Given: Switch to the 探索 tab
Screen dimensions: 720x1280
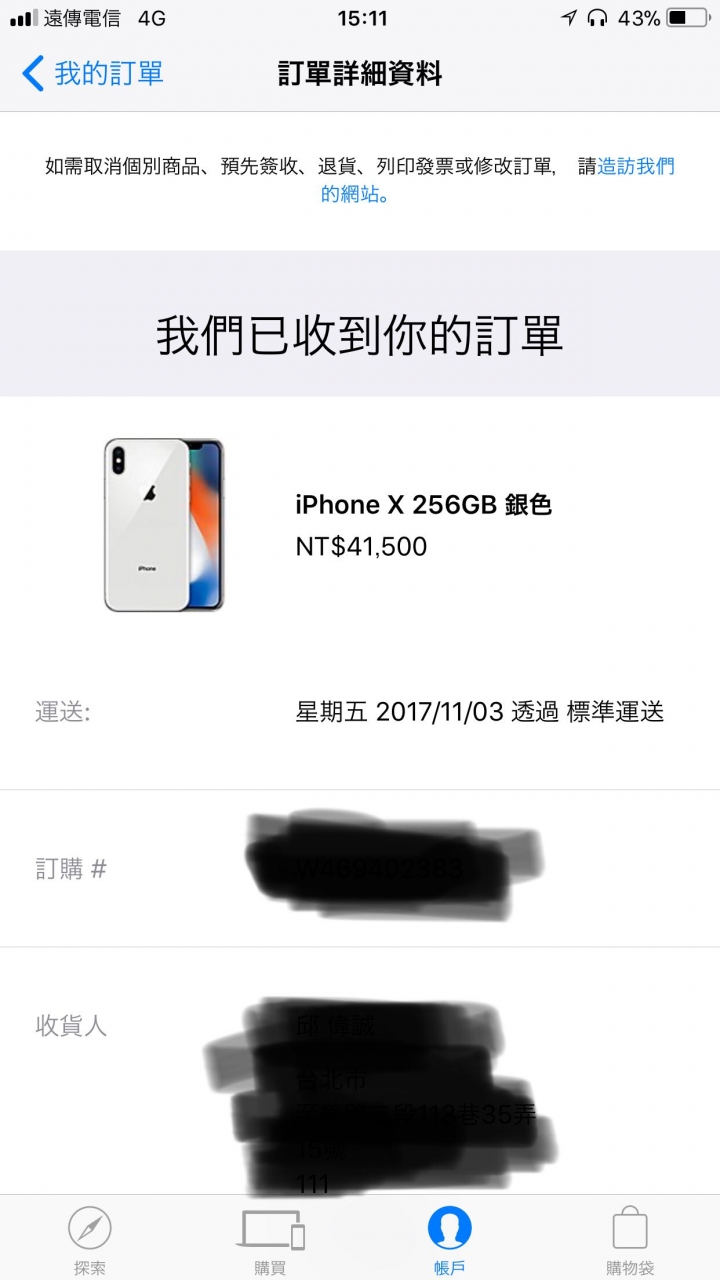Looking at the screenshot, I should [x=90, y=1238].
